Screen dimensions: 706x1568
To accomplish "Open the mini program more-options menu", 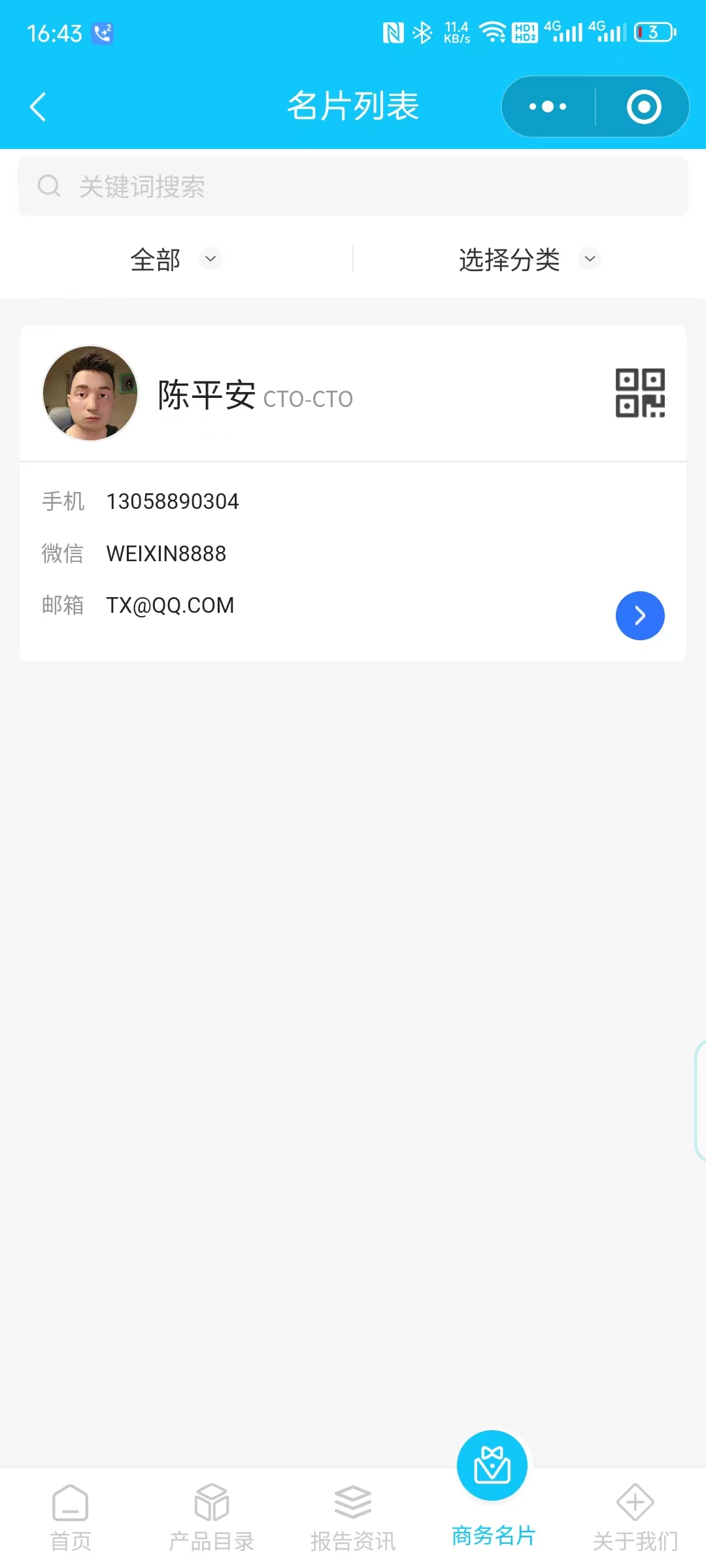I will tap(548, 107).
